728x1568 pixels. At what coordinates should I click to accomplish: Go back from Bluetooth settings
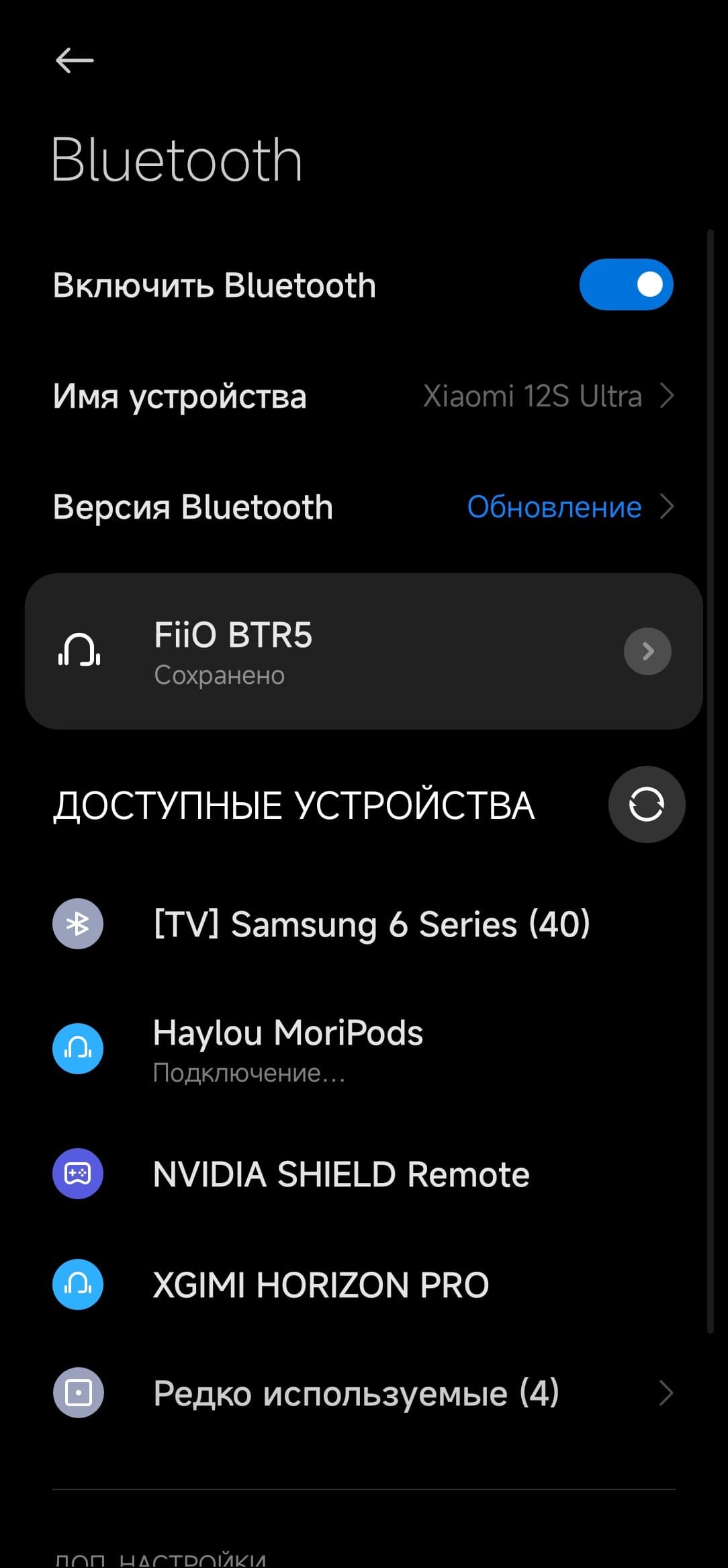pyautogui.click(x=75, y=60)
